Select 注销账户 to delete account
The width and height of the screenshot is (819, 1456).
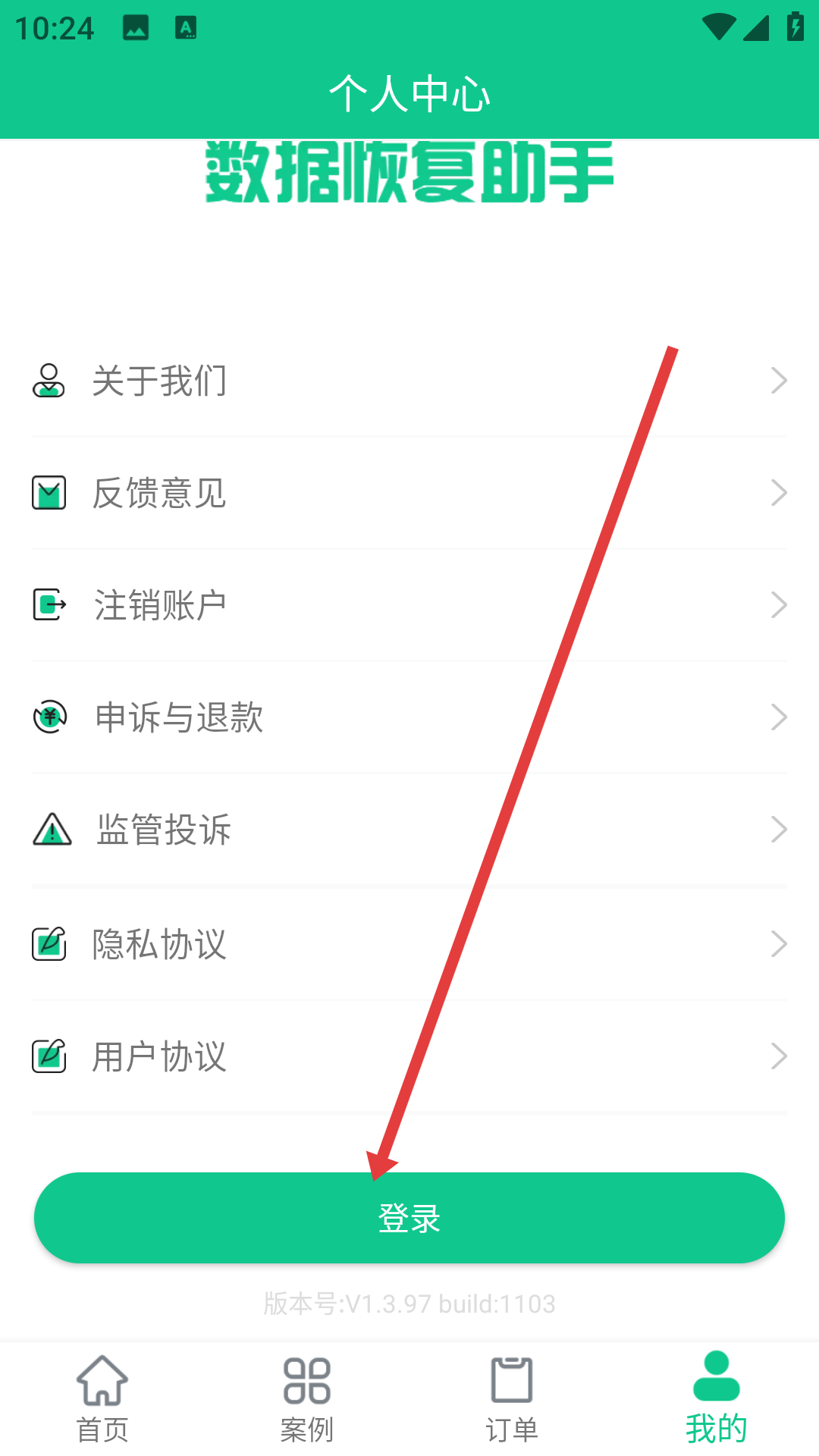tap(409, 605)
